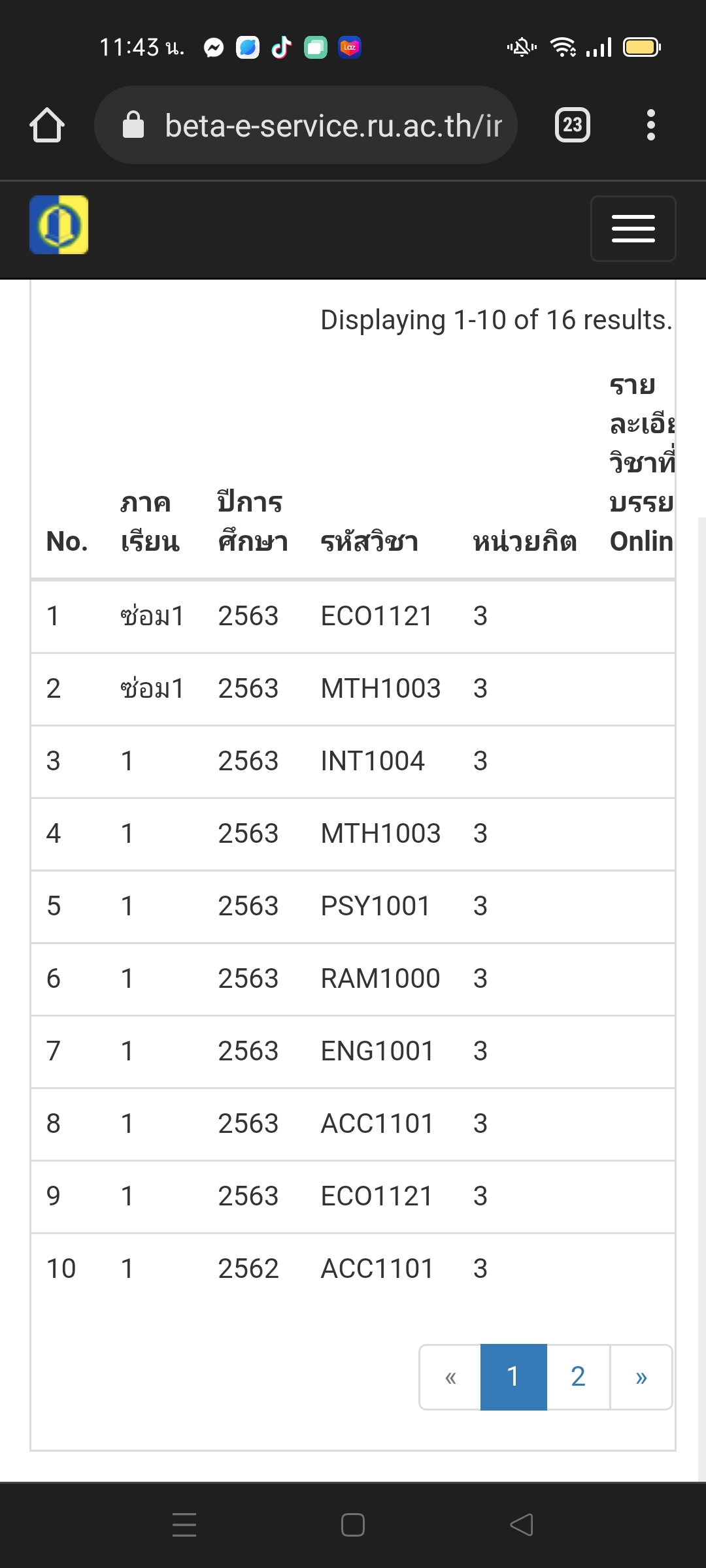The width and height of the screenshot is (706, 1568).
Task: Go to results page 2
Action: (x=578, y=1377)
